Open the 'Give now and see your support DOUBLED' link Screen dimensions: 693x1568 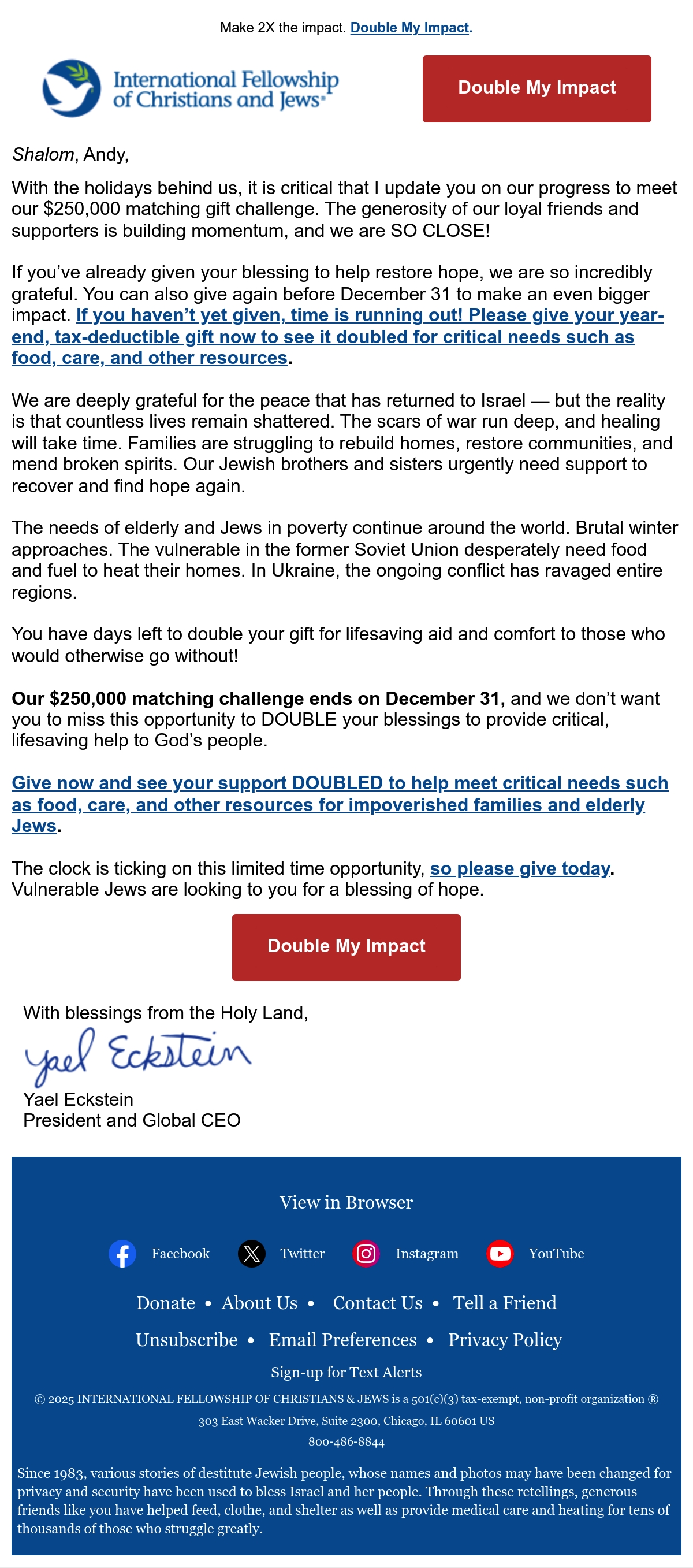coord(340,804)
